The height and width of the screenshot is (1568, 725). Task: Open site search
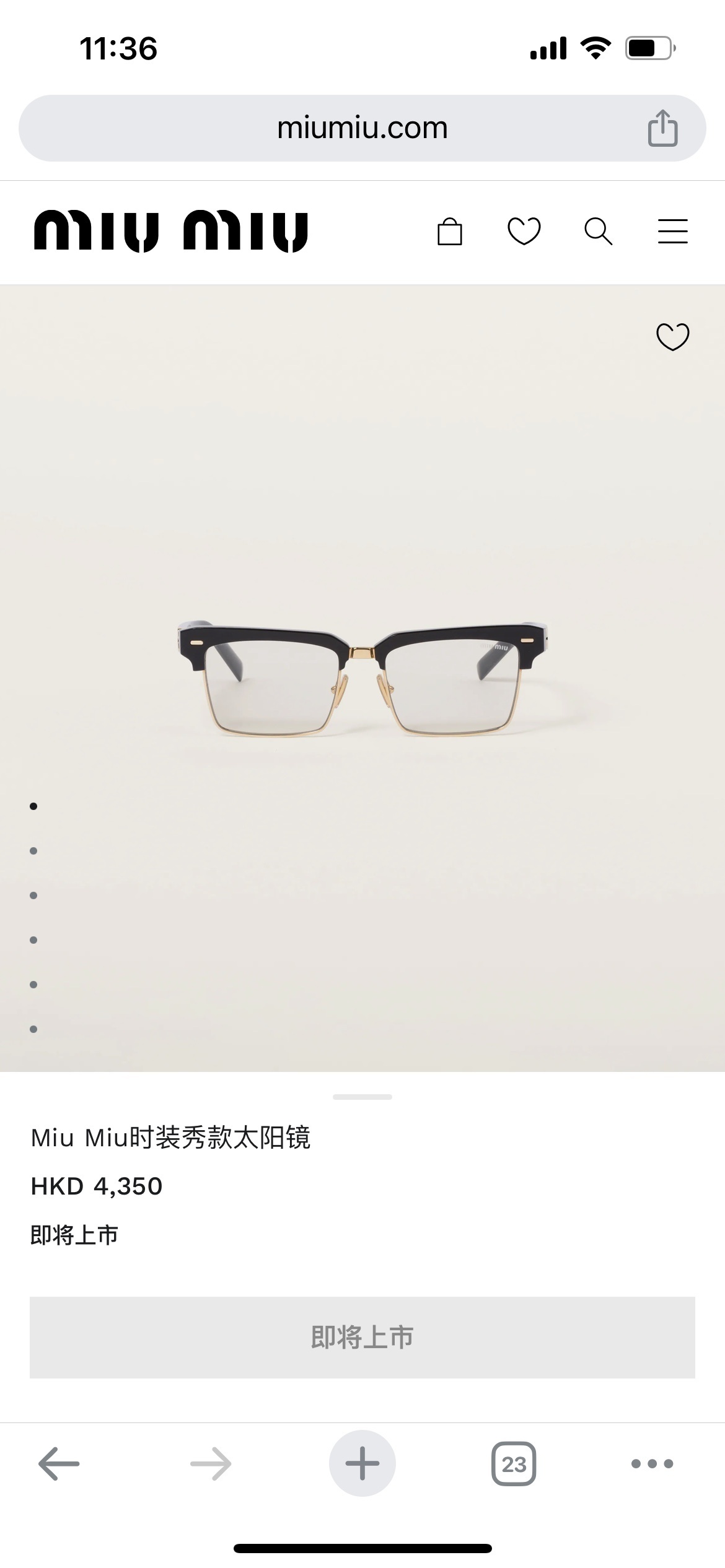tap(598, 232)
